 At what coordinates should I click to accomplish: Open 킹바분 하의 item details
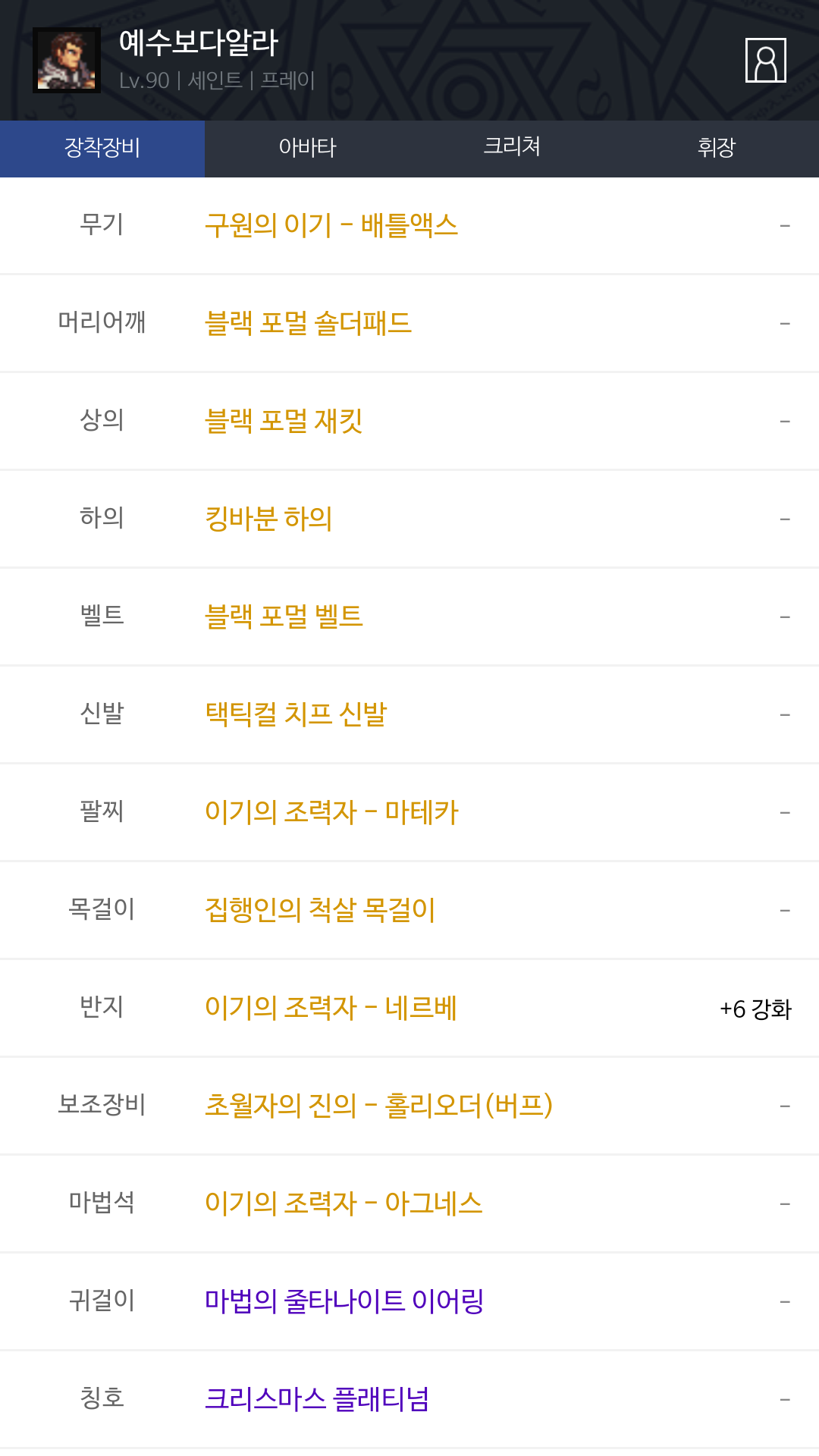(269, 519)
